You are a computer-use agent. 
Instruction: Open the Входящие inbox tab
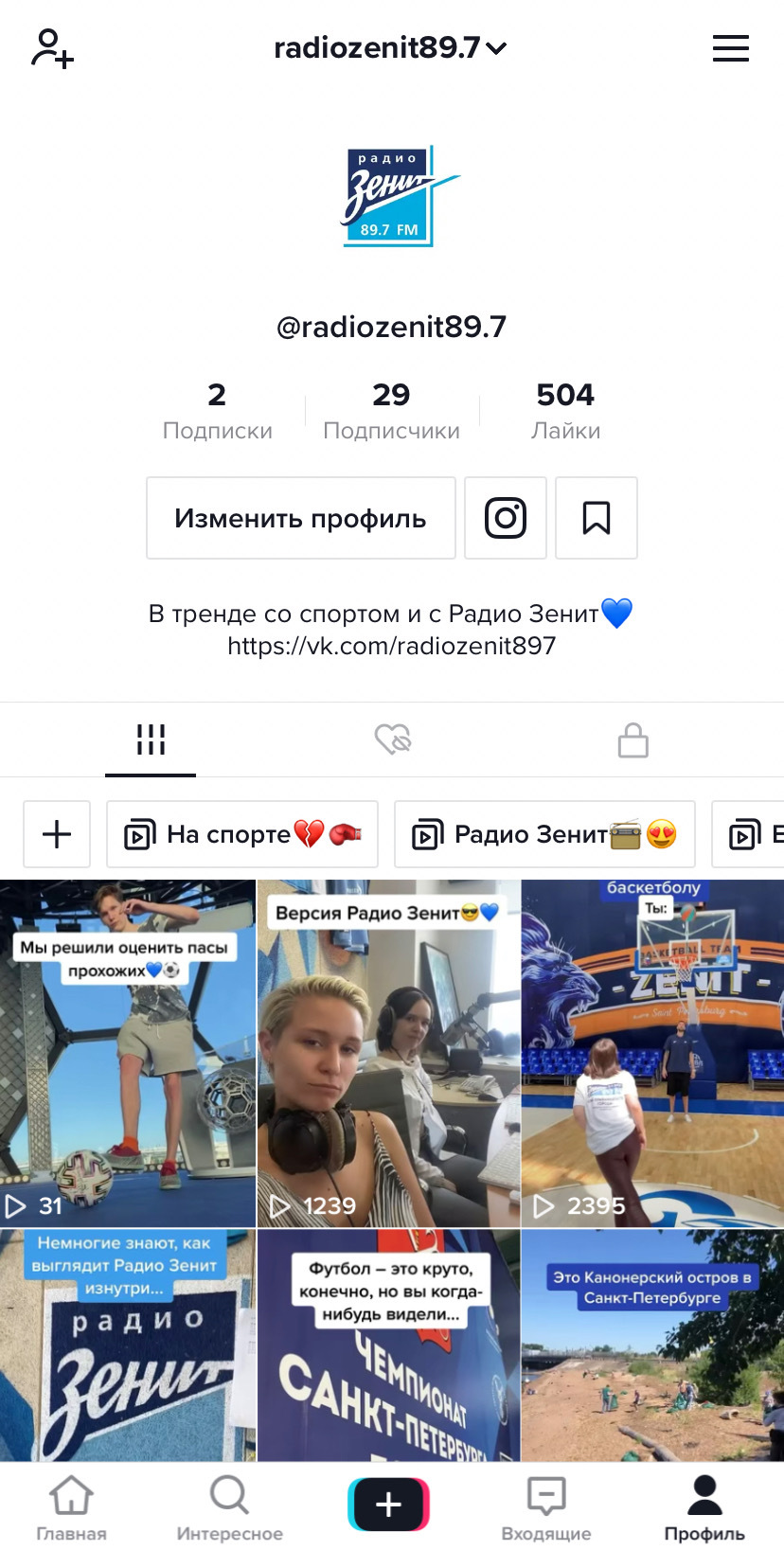click(x=545, y=1508)
